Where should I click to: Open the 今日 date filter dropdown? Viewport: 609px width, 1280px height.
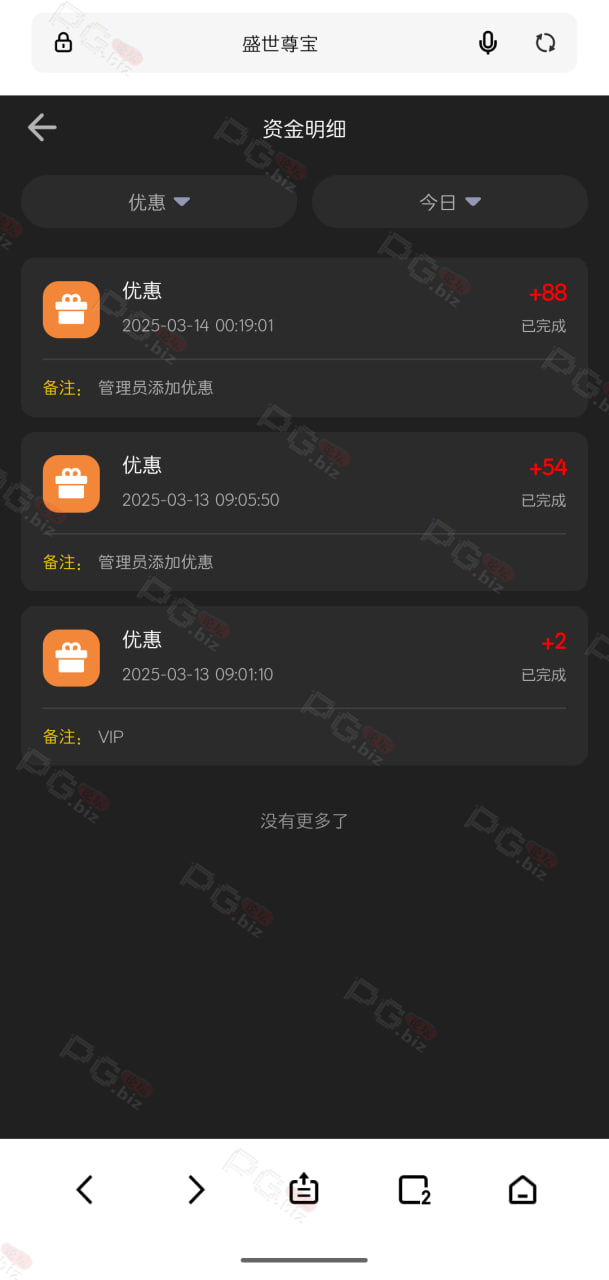[x=450, y=202]
